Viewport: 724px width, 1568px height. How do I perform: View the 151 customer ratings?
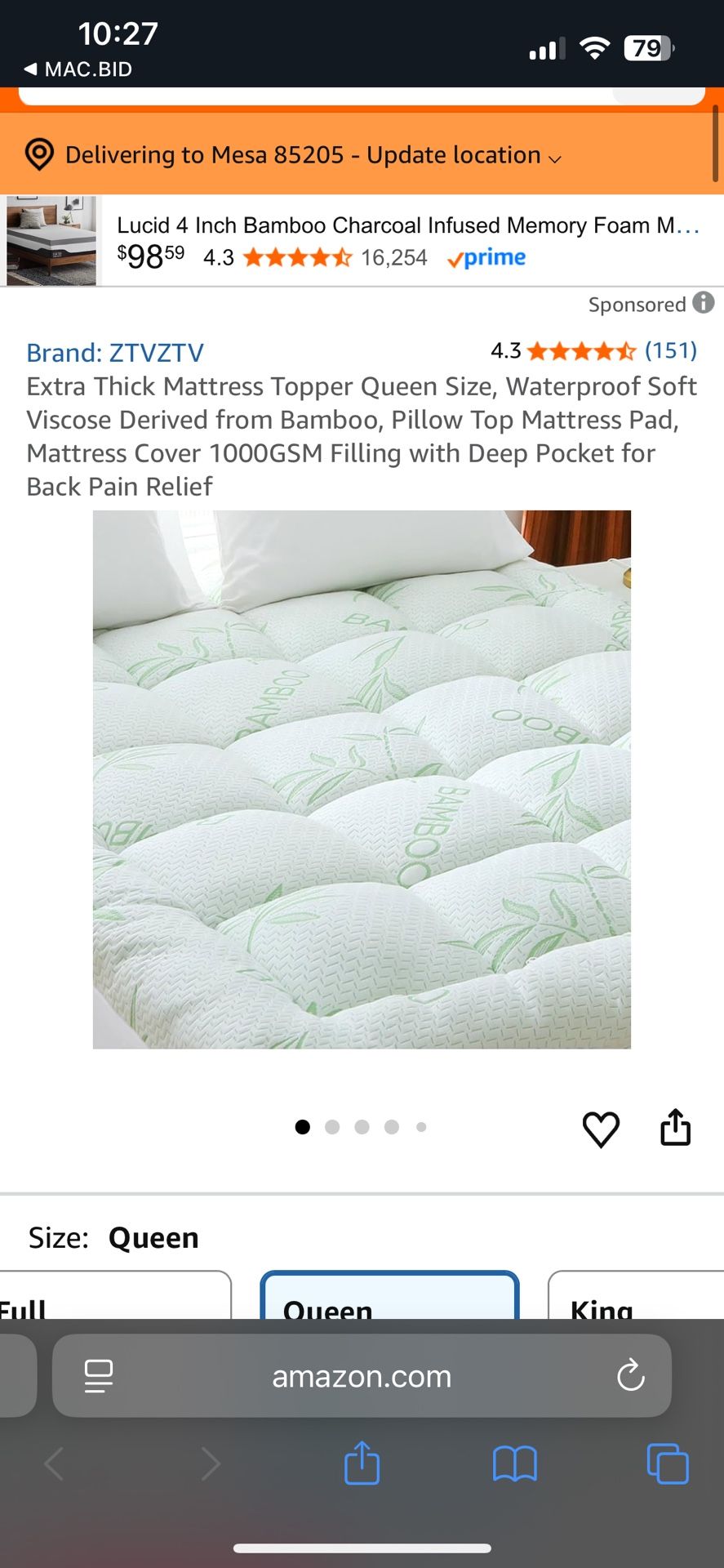tap(669, 351)
